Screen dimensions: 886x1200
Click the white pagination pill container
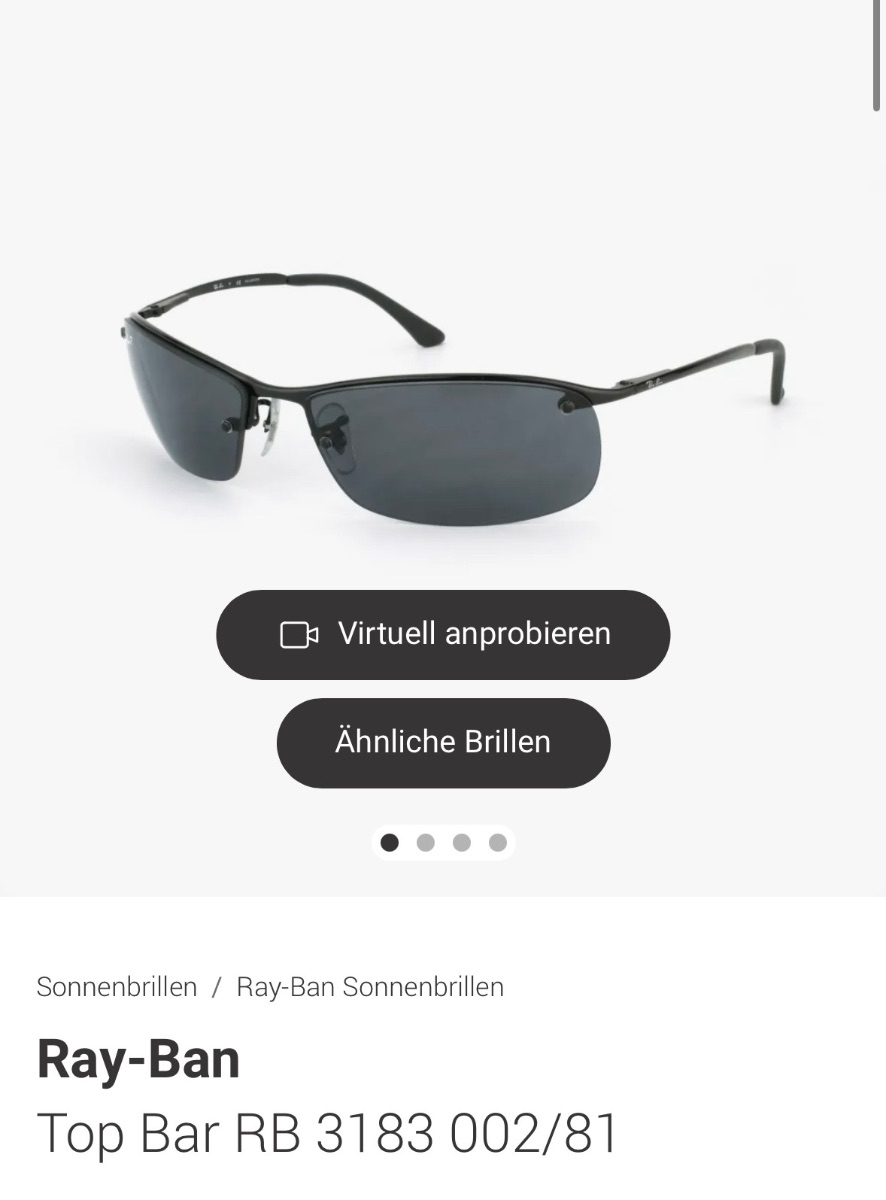(x=443, y=842)
